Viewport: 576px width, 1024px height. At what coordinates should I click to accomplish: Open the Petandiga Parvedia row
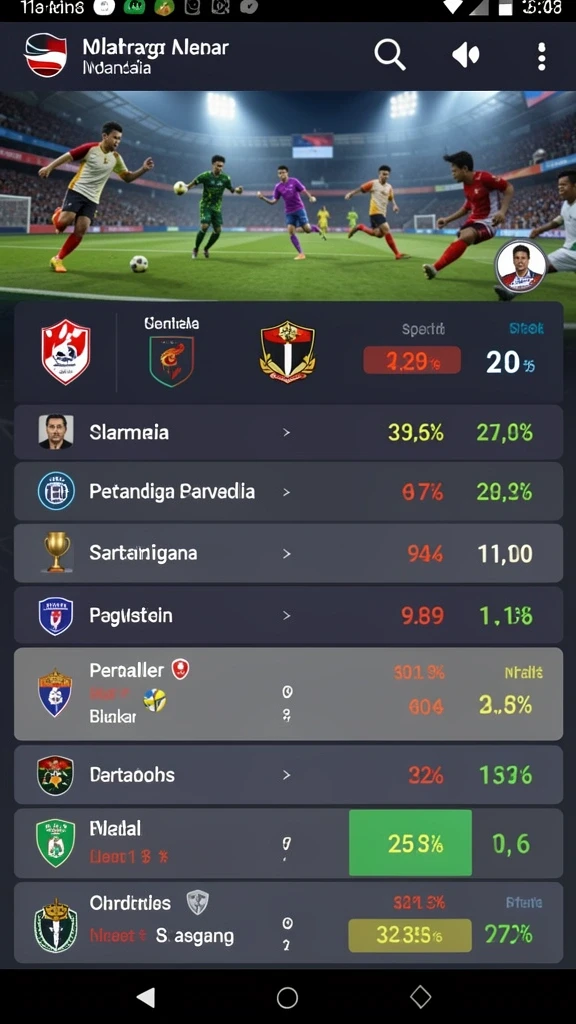(x=289, y=492)
